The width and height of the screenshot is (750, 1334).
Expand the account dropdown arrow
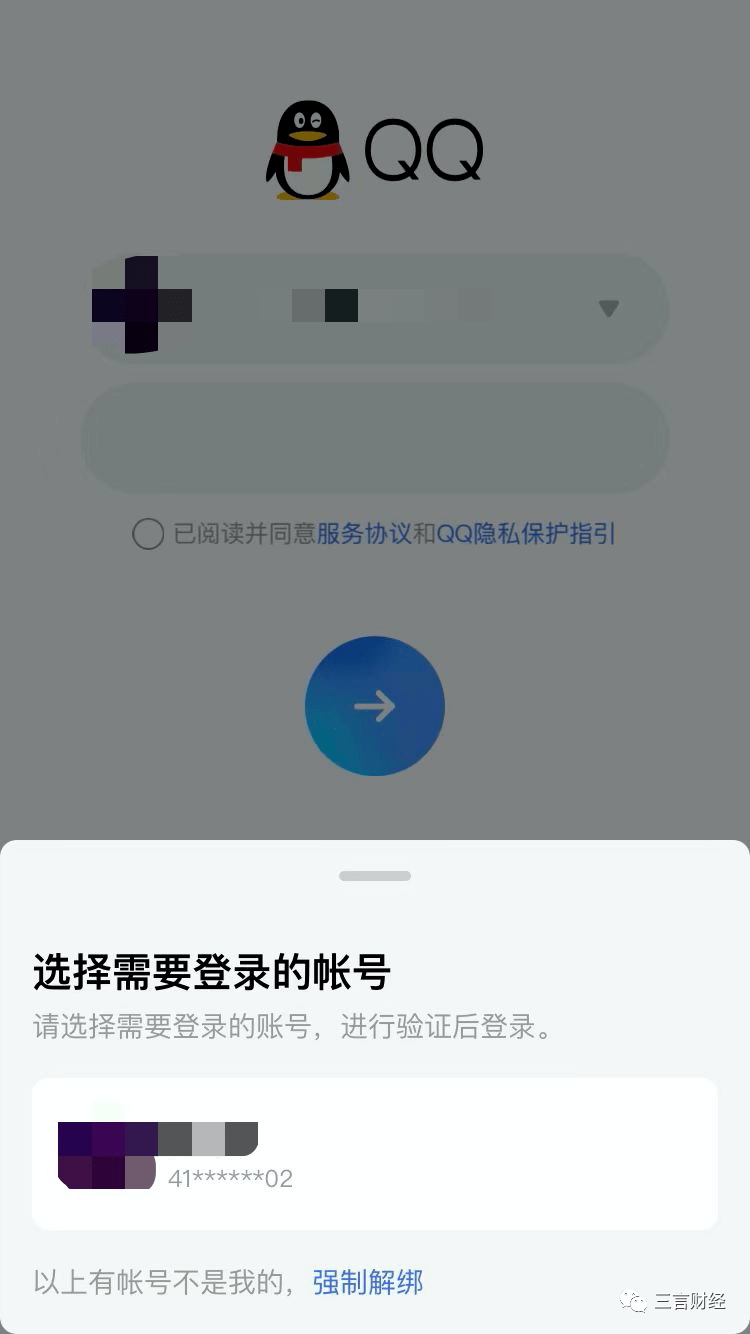608,309
